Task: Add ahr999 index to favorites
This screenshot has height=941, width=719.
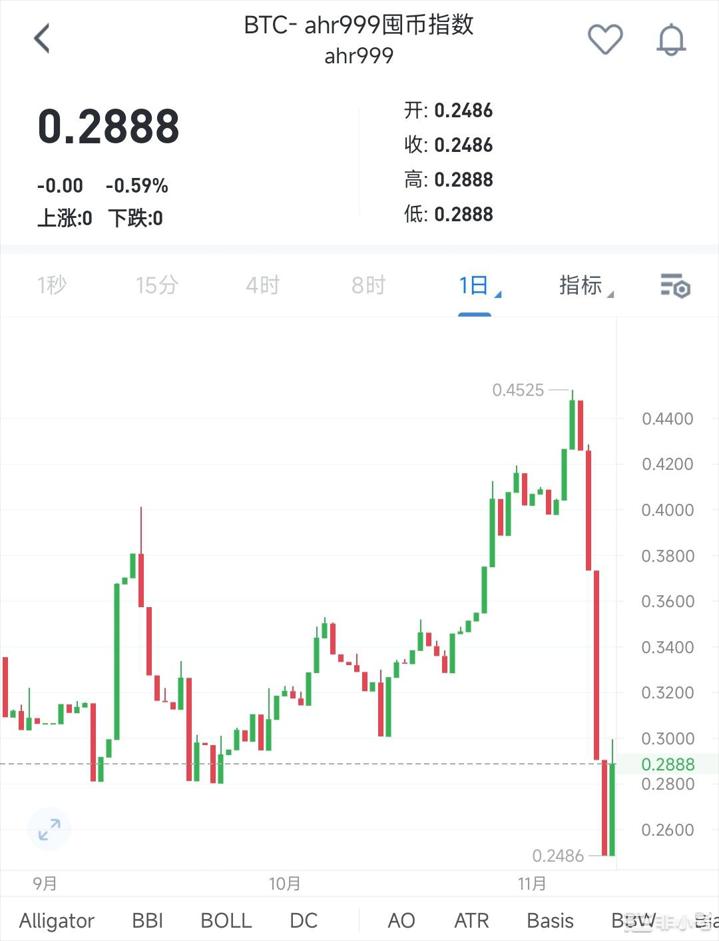Action: tap(605, 39)
